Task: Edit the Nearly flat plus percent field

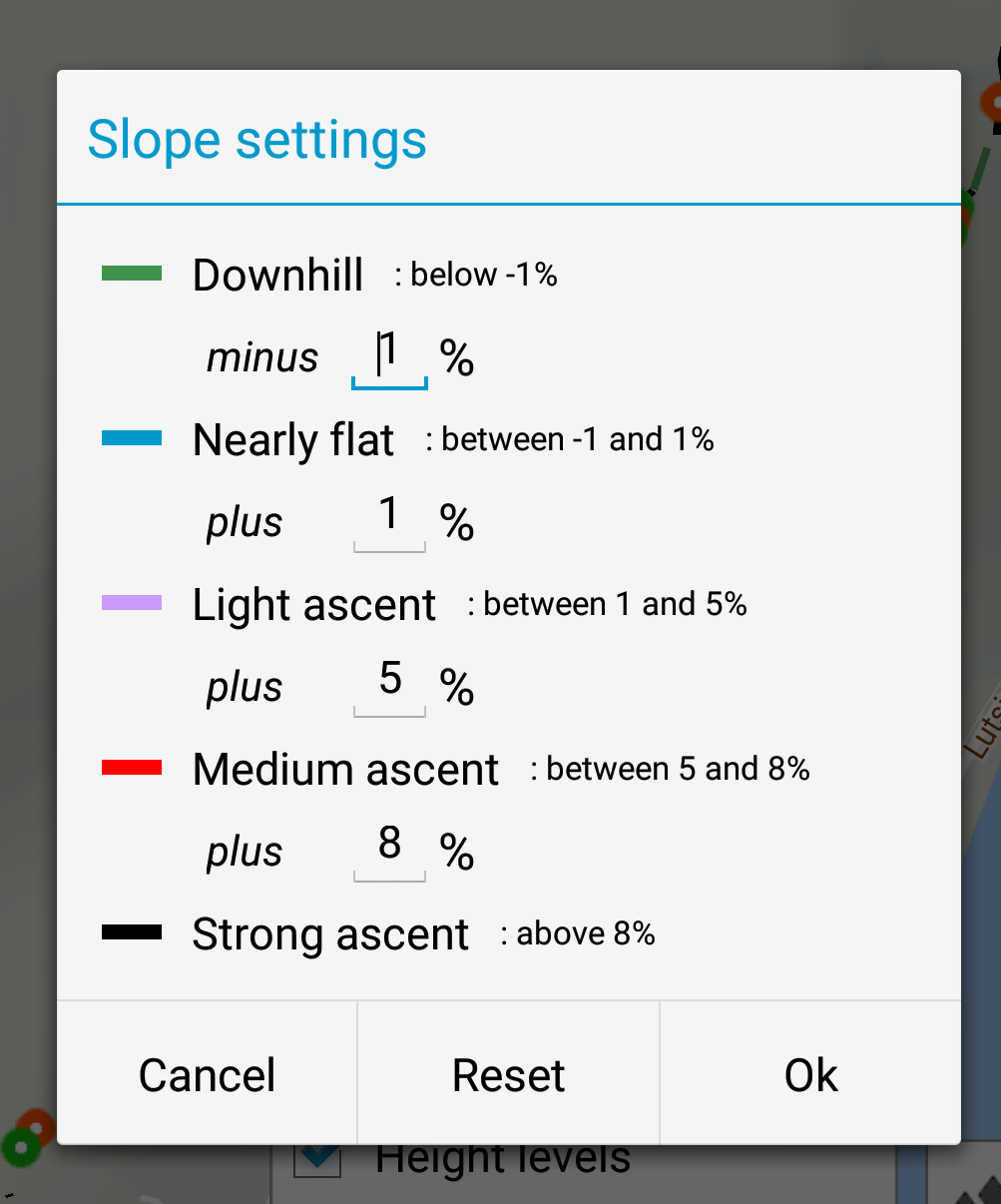Action: point(389,519)
